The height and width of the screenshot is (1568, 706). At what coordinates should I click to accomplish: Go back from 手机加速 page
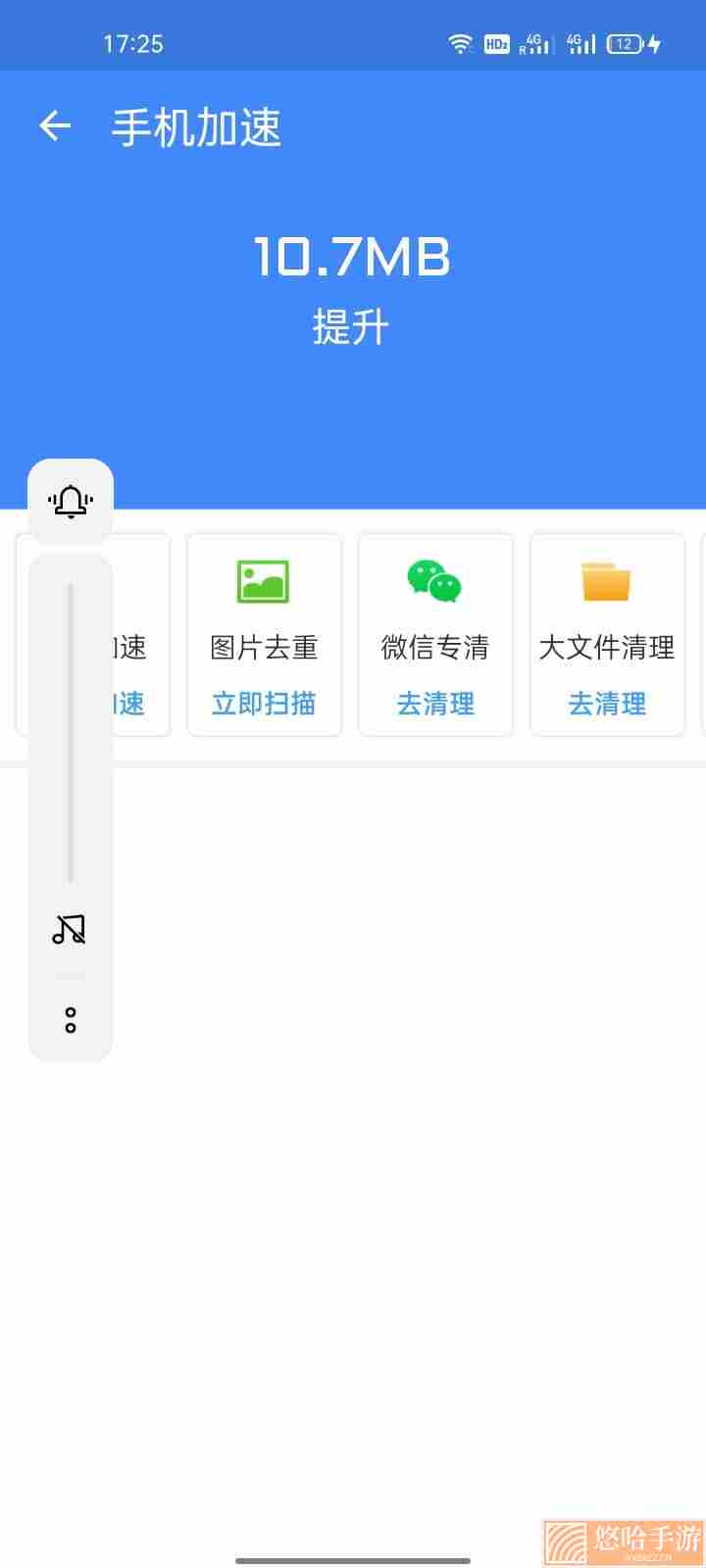click(55, 126)
